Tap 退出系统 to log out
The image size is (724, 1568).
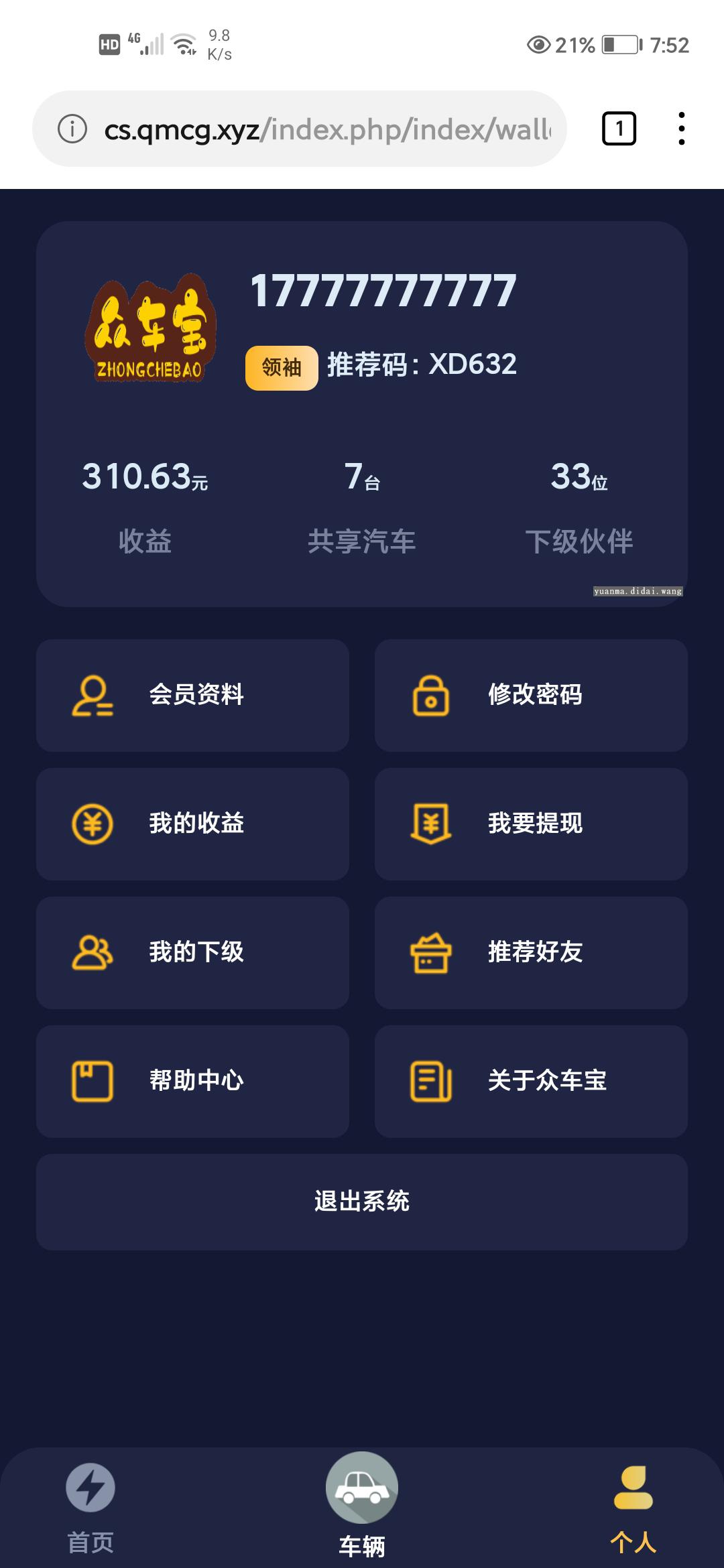pos(362,1201)
